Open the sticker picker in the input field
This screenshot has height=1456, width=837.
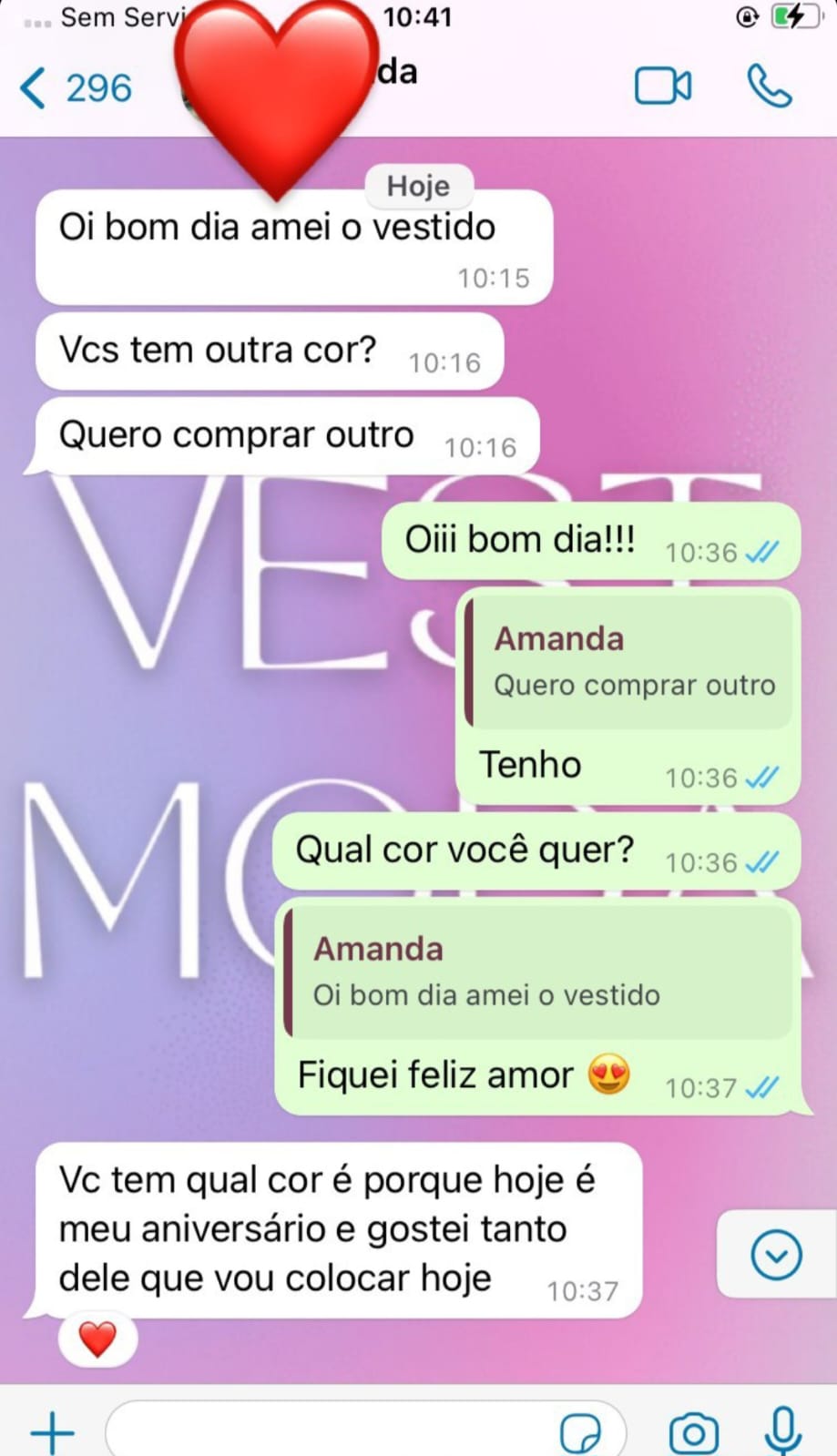click(x=580, y=1433)
